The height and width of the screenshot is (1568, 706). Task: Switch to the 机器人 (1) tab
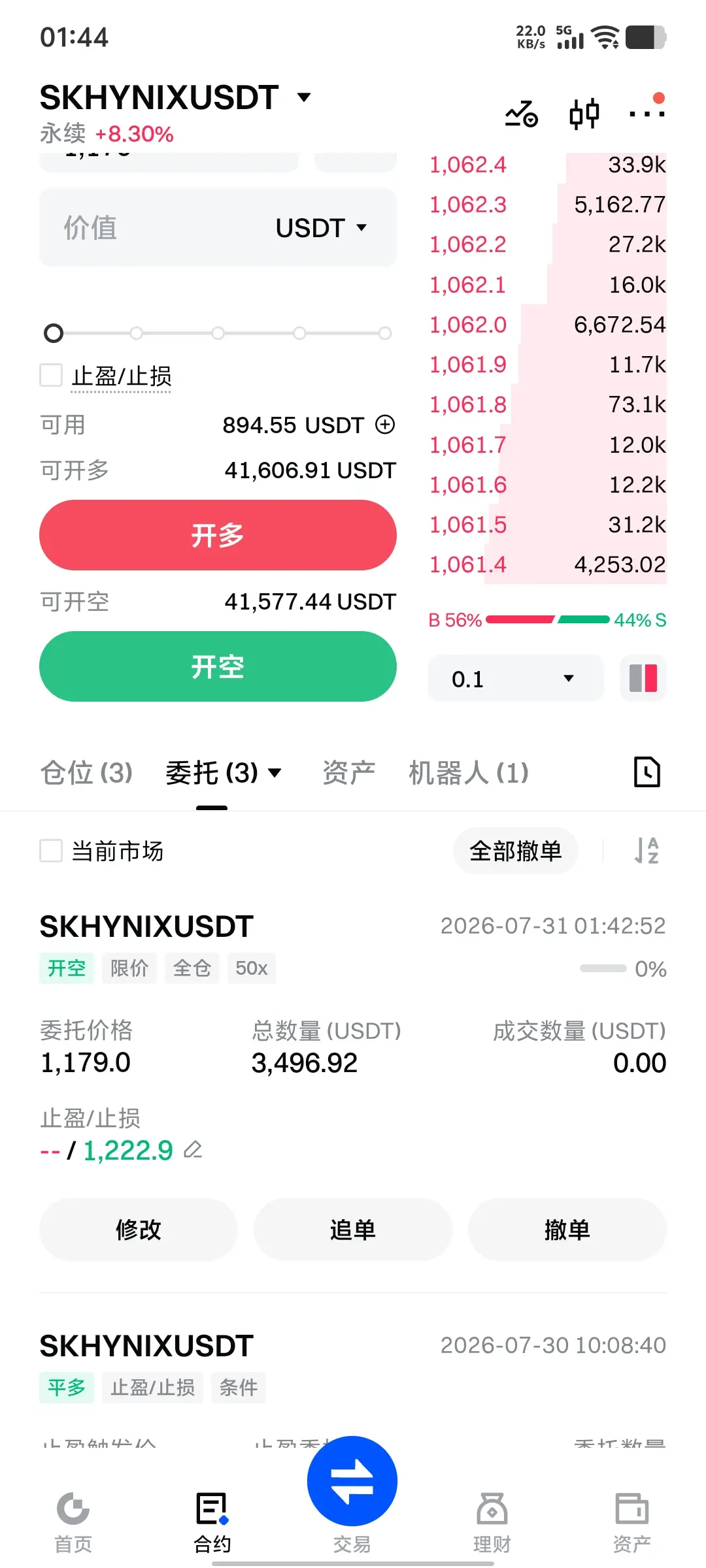(468, 773)
